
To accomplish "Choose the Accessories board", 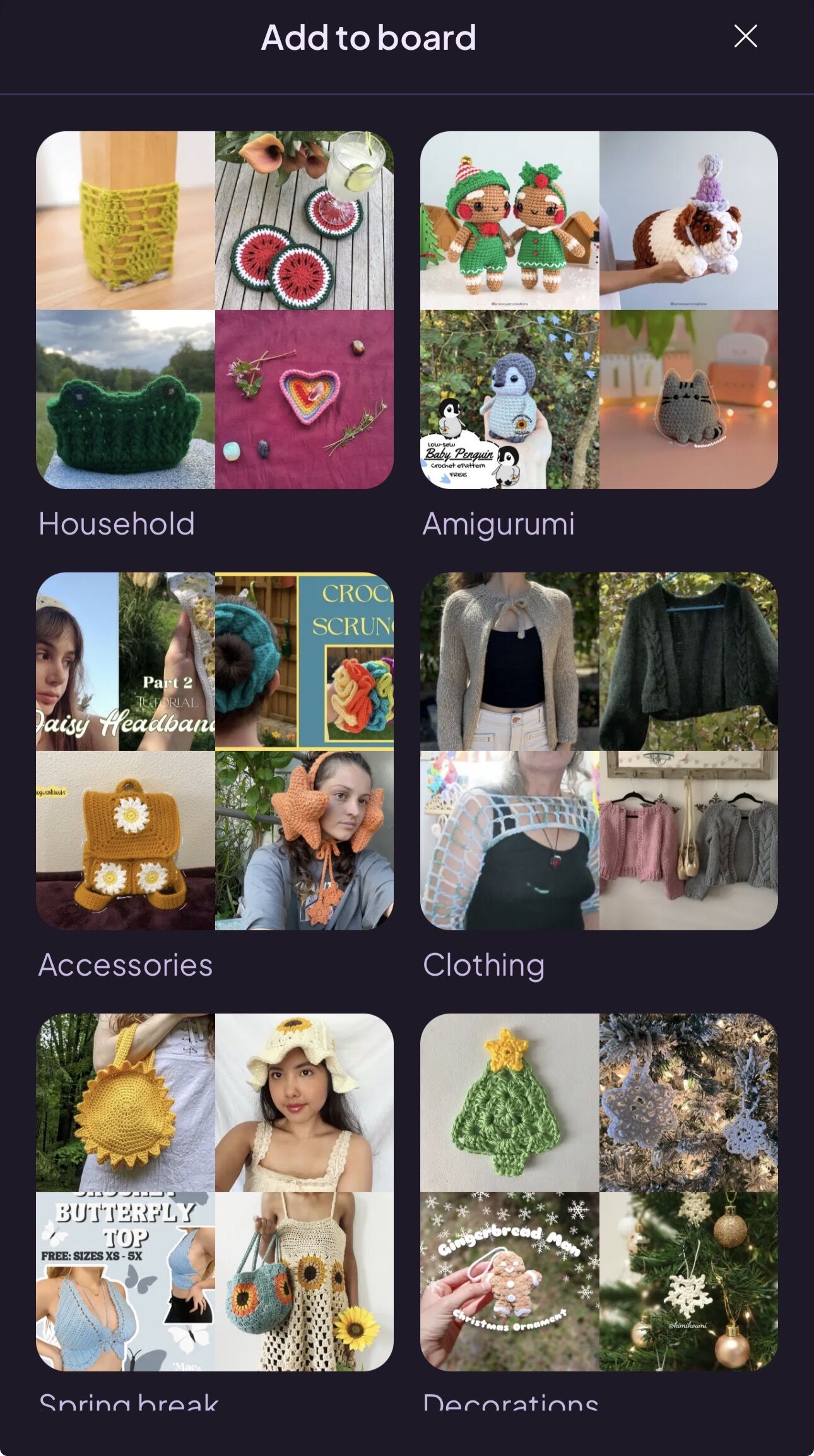I will 215,751.
